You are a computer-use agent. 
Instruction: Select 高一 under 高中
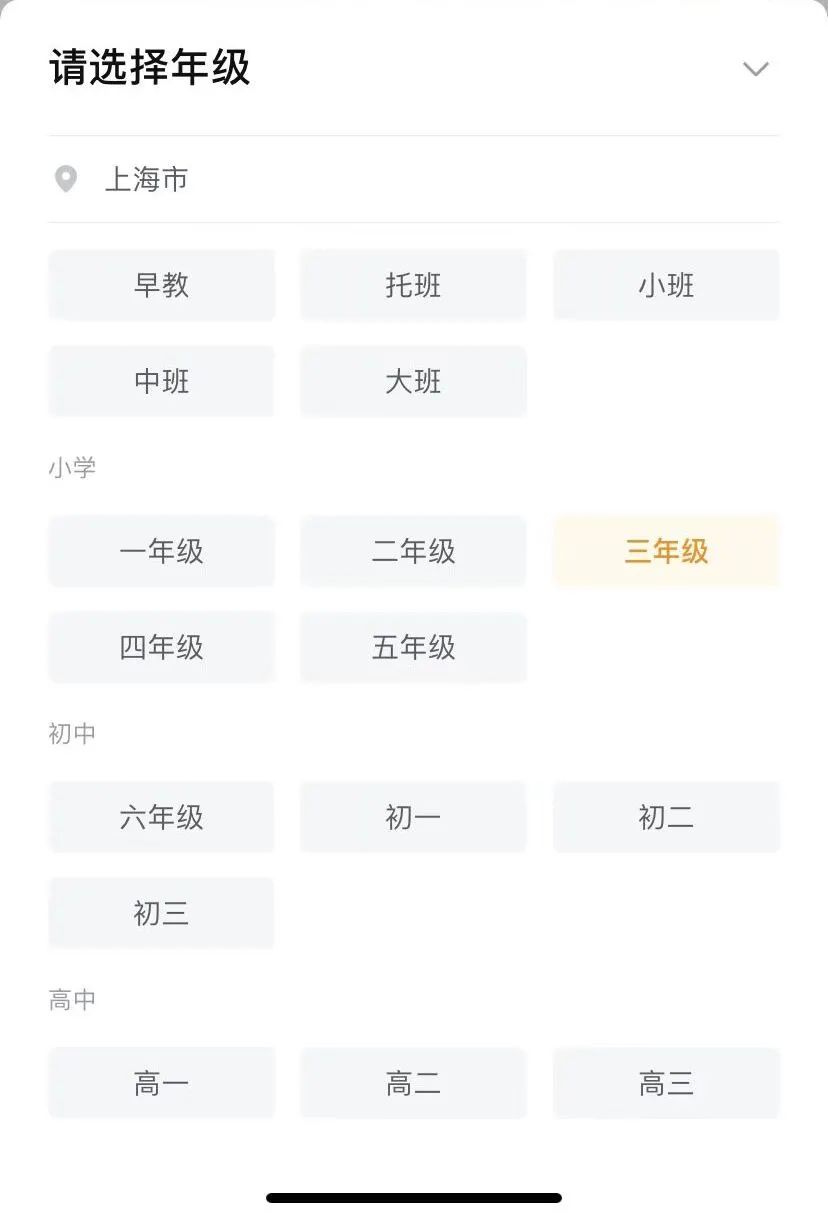[161, 1083]
